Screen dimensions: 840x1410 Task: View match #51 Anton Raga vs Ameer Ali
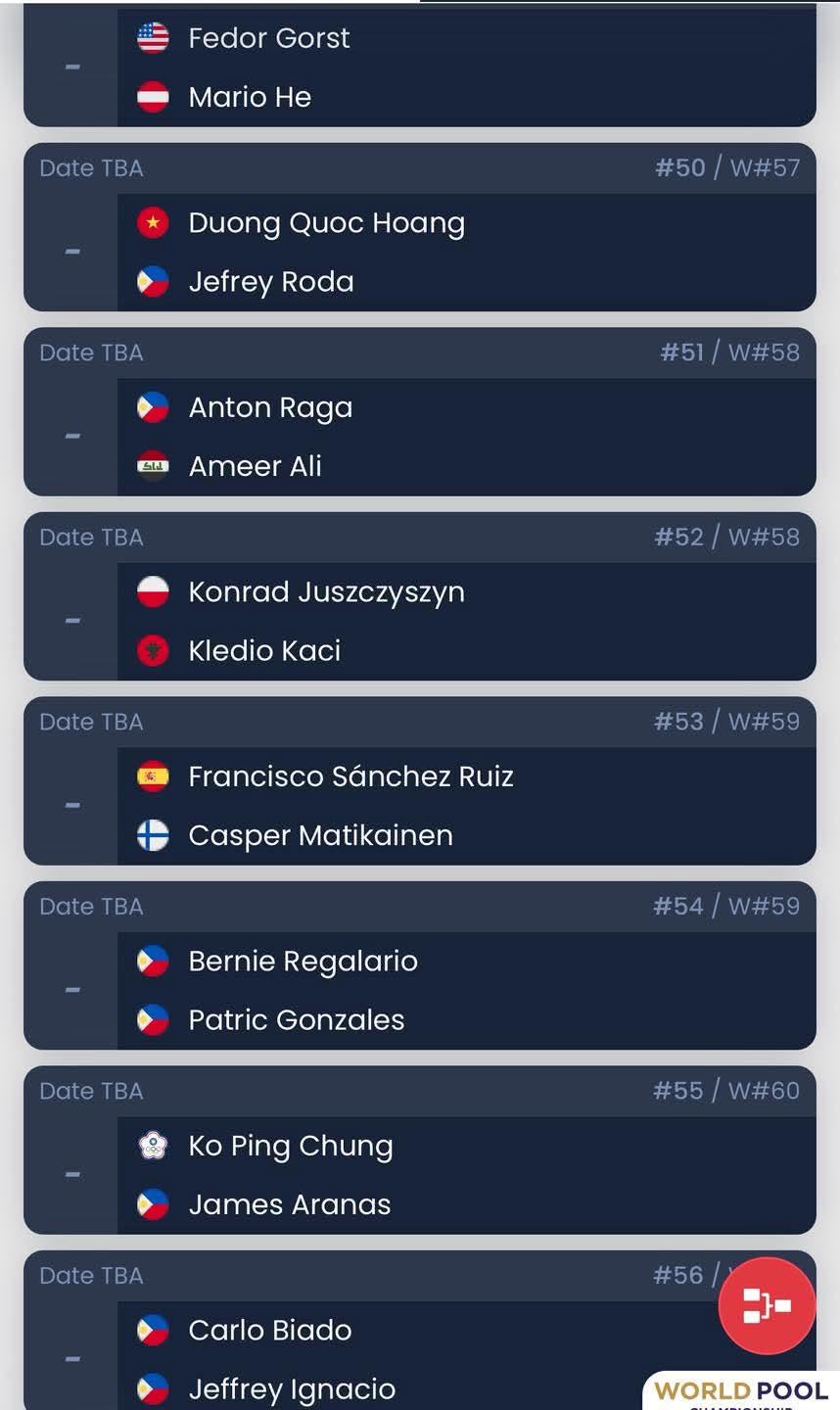click(x=420, y=411)
